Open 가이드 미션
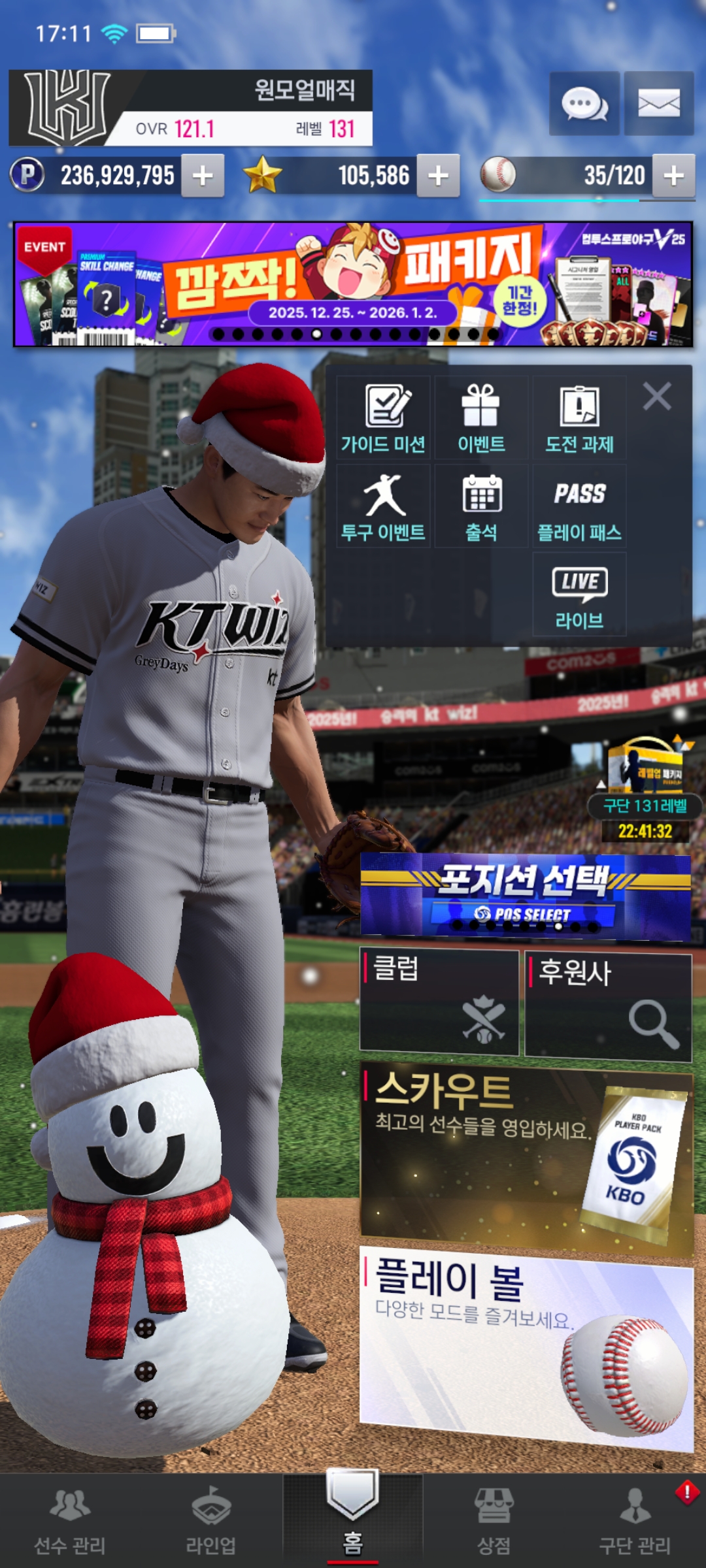Screen dimensions: 706x1568 click(x=384, y=419)
